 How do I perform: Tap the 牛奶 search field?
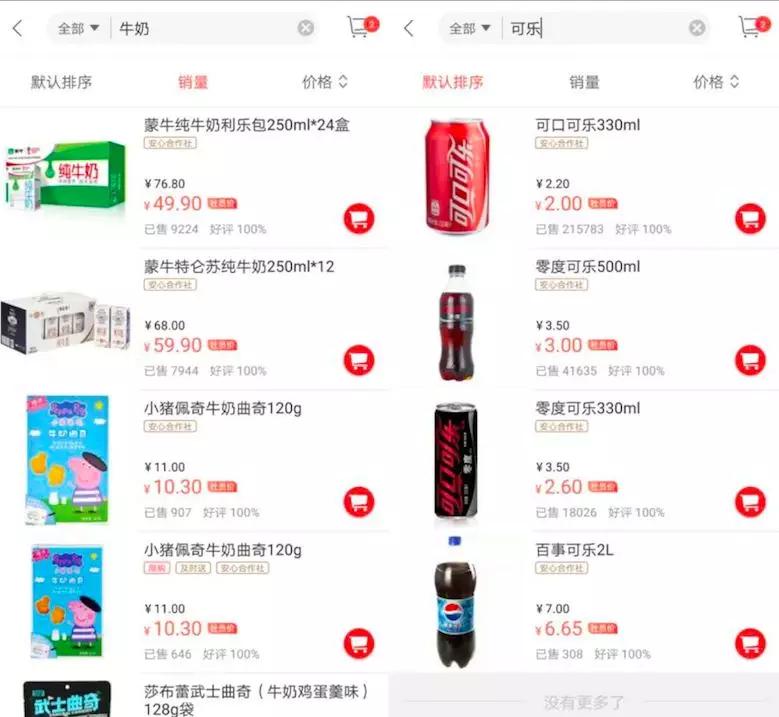coord(204,28)
